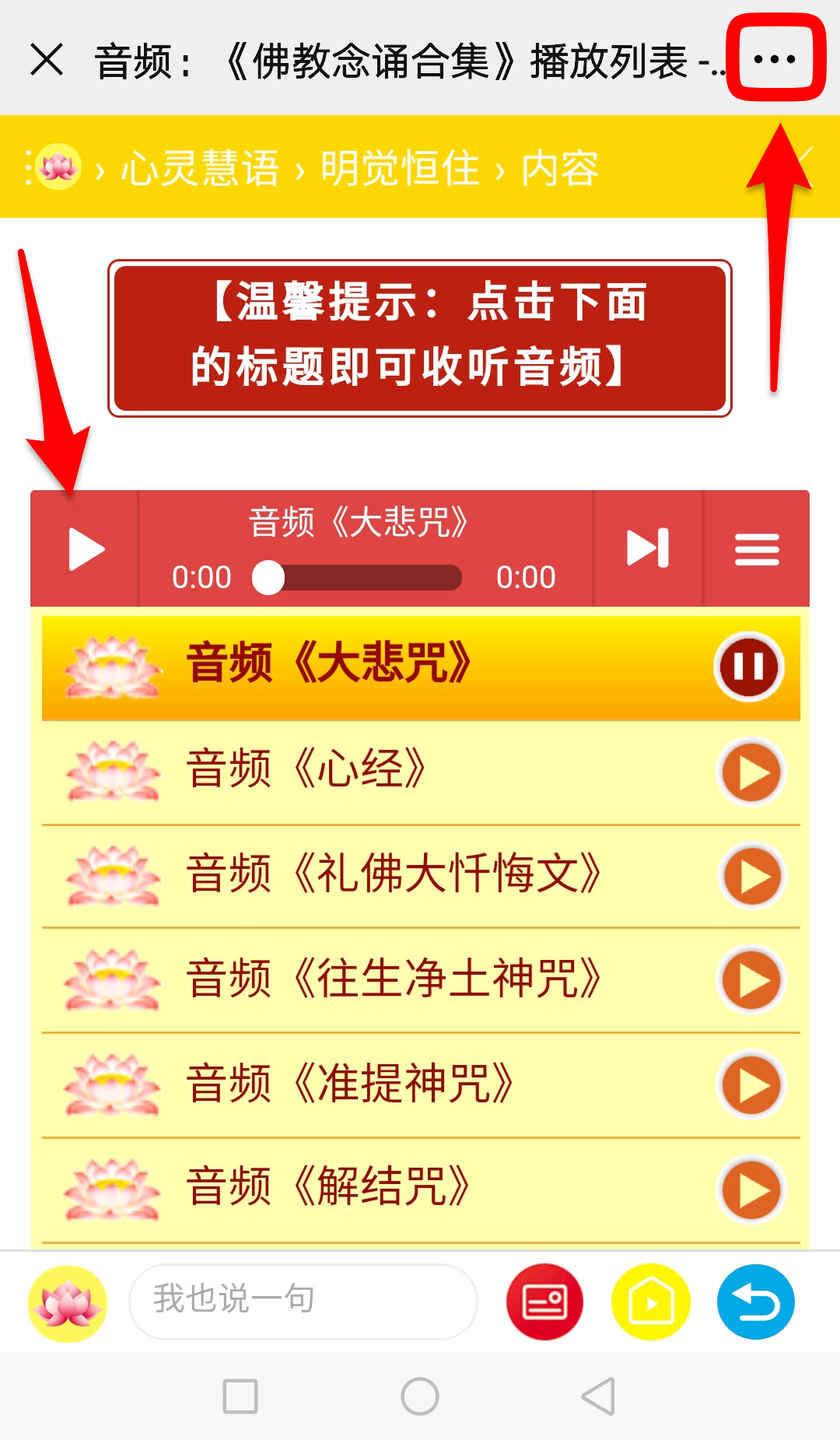Open the red card icon
This screenshot has height=1440, width=840.
click(x=544, y=1302)
